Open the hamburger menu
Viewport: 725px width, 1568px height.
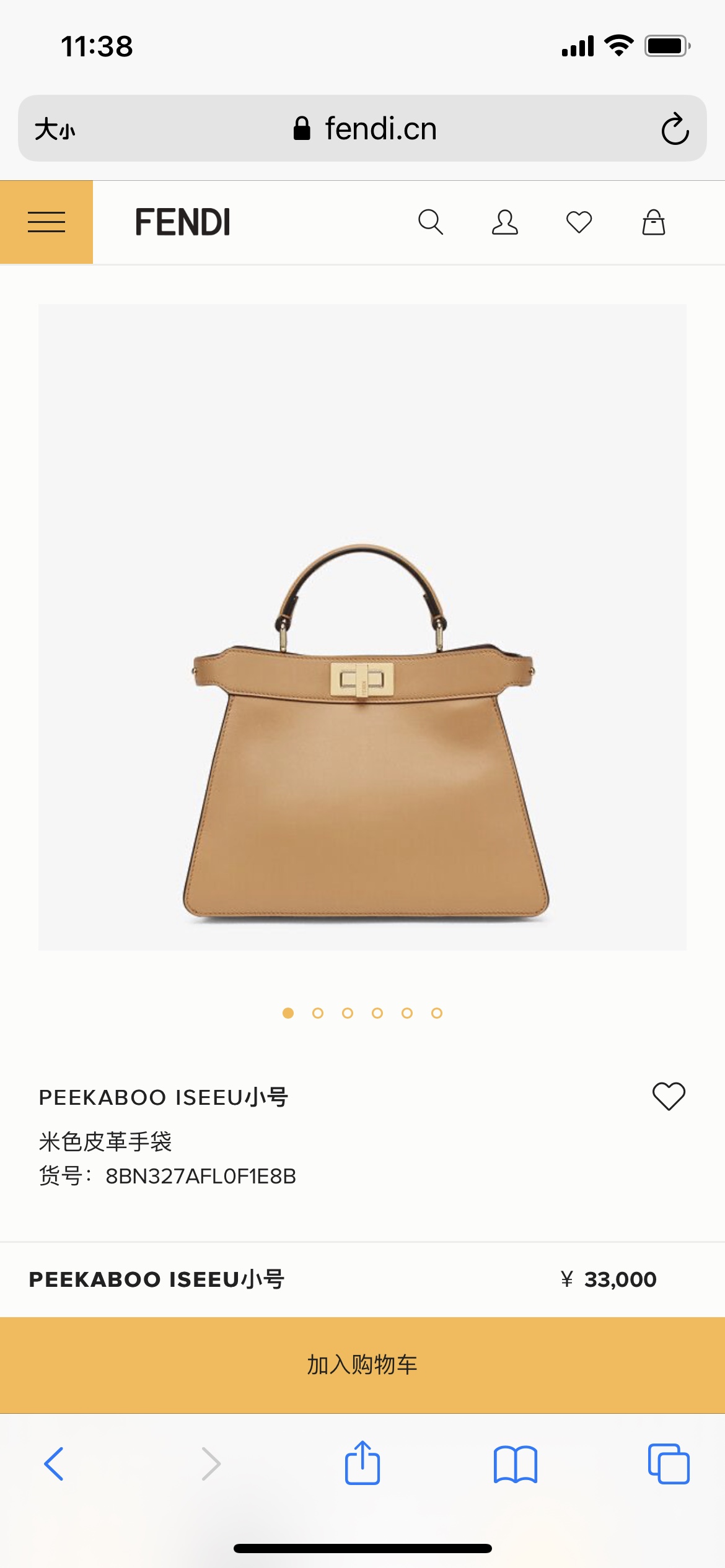[x=46, y=222]
